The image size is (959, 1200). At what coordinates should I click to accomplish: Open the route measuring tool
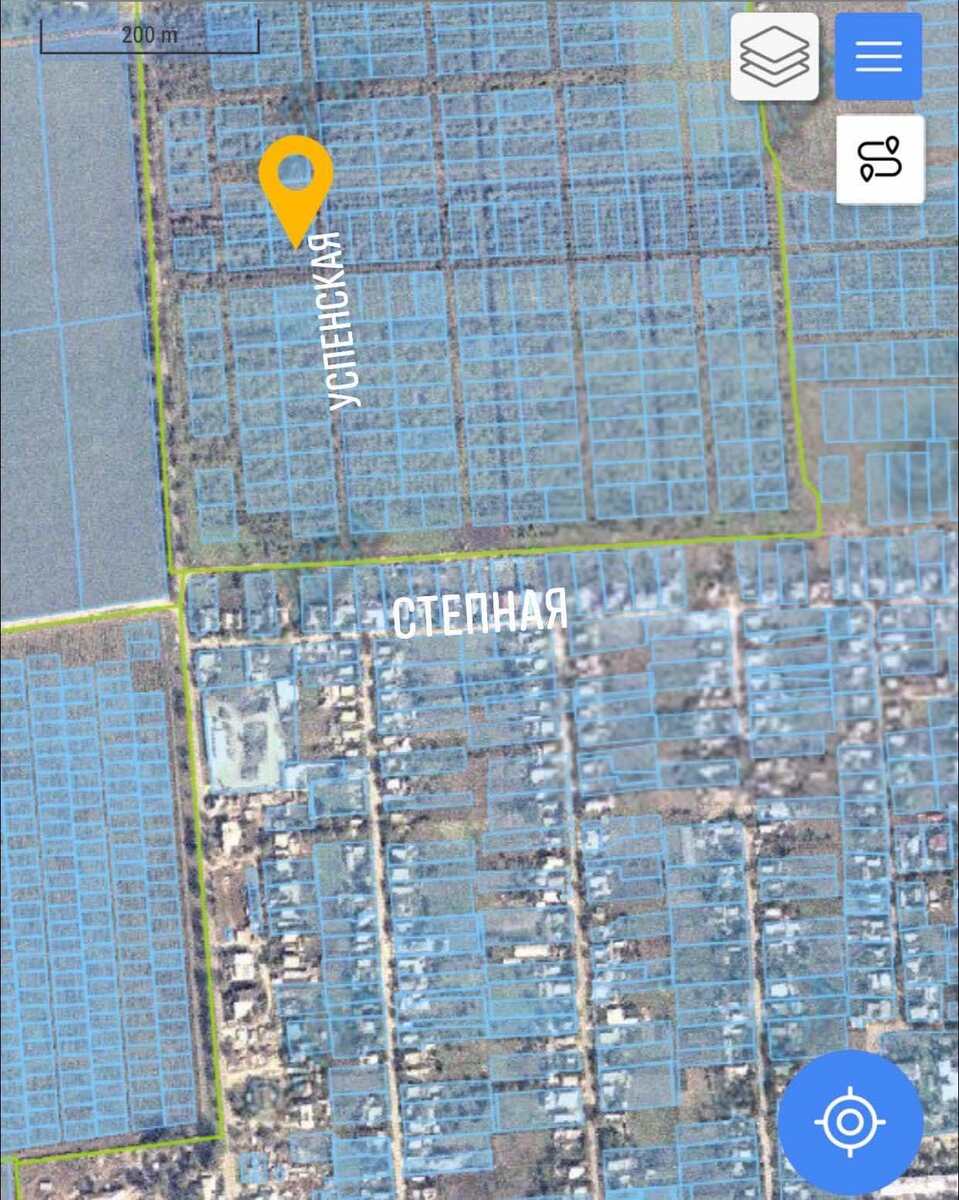[880, 160]
